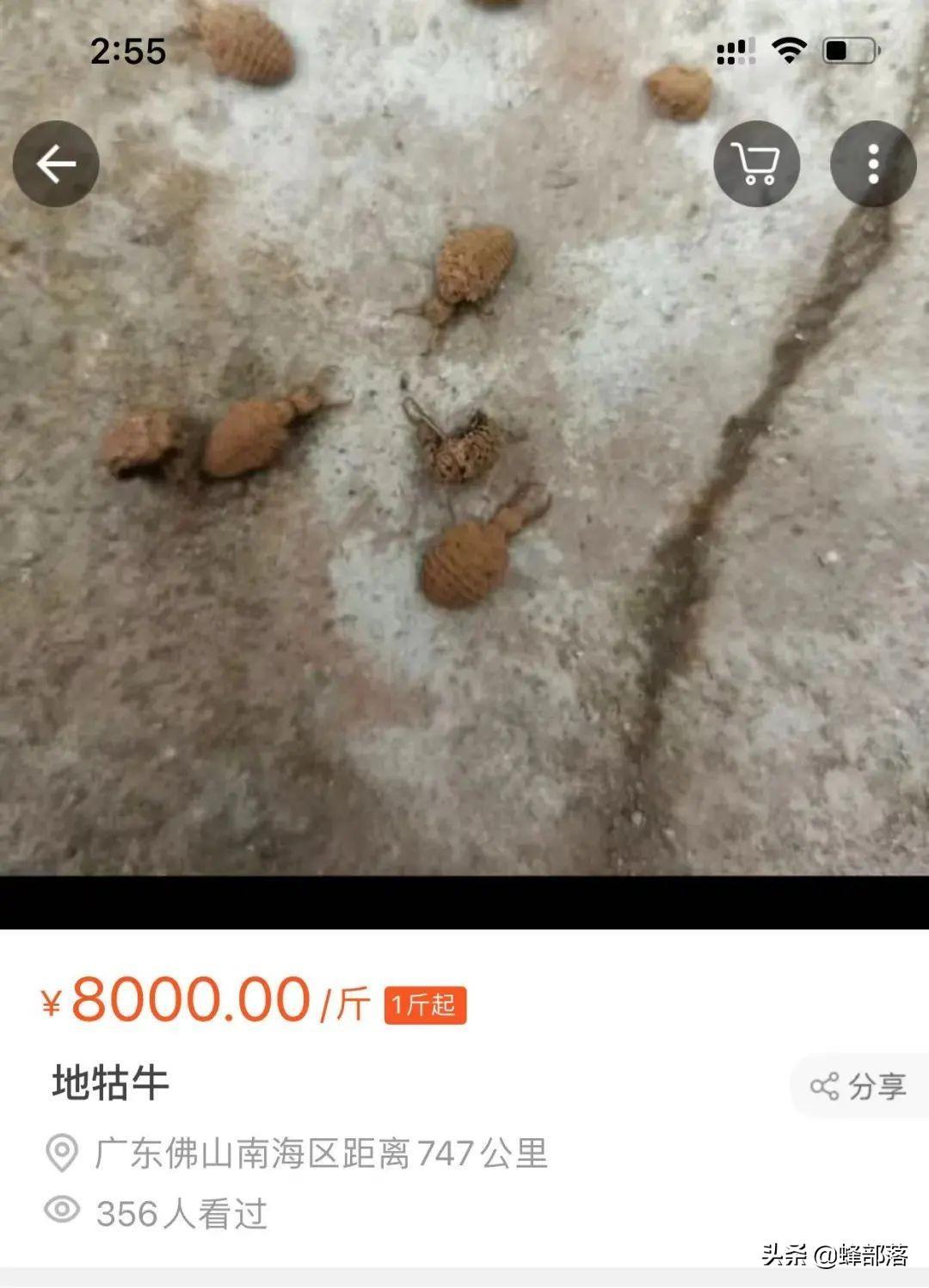
Task: Go back using the arrow button
Action: click(56, 163)
